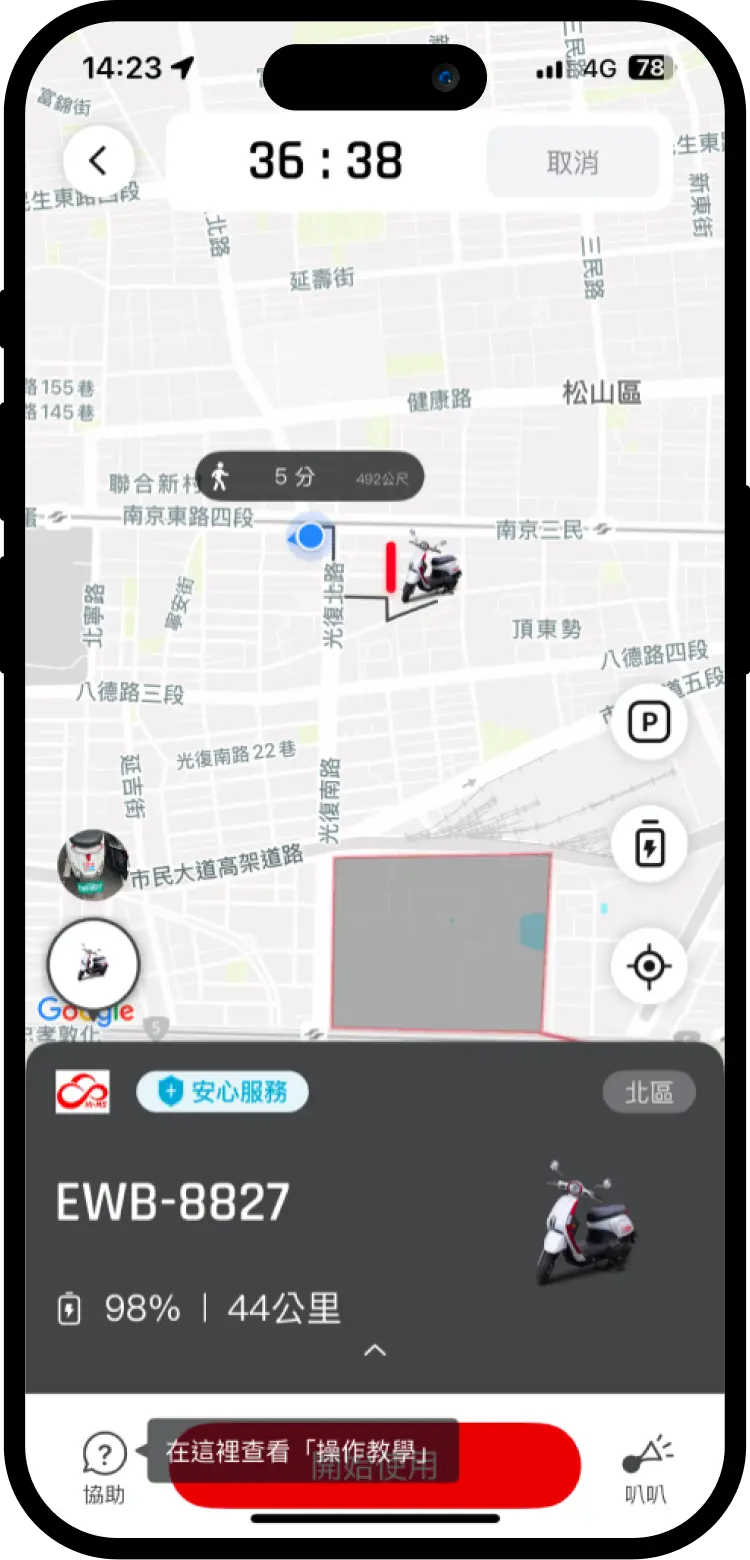Open the scooter photo thumbnail
The height and width of the screenshot is (1560, 750).
click(x=93, y=865)
